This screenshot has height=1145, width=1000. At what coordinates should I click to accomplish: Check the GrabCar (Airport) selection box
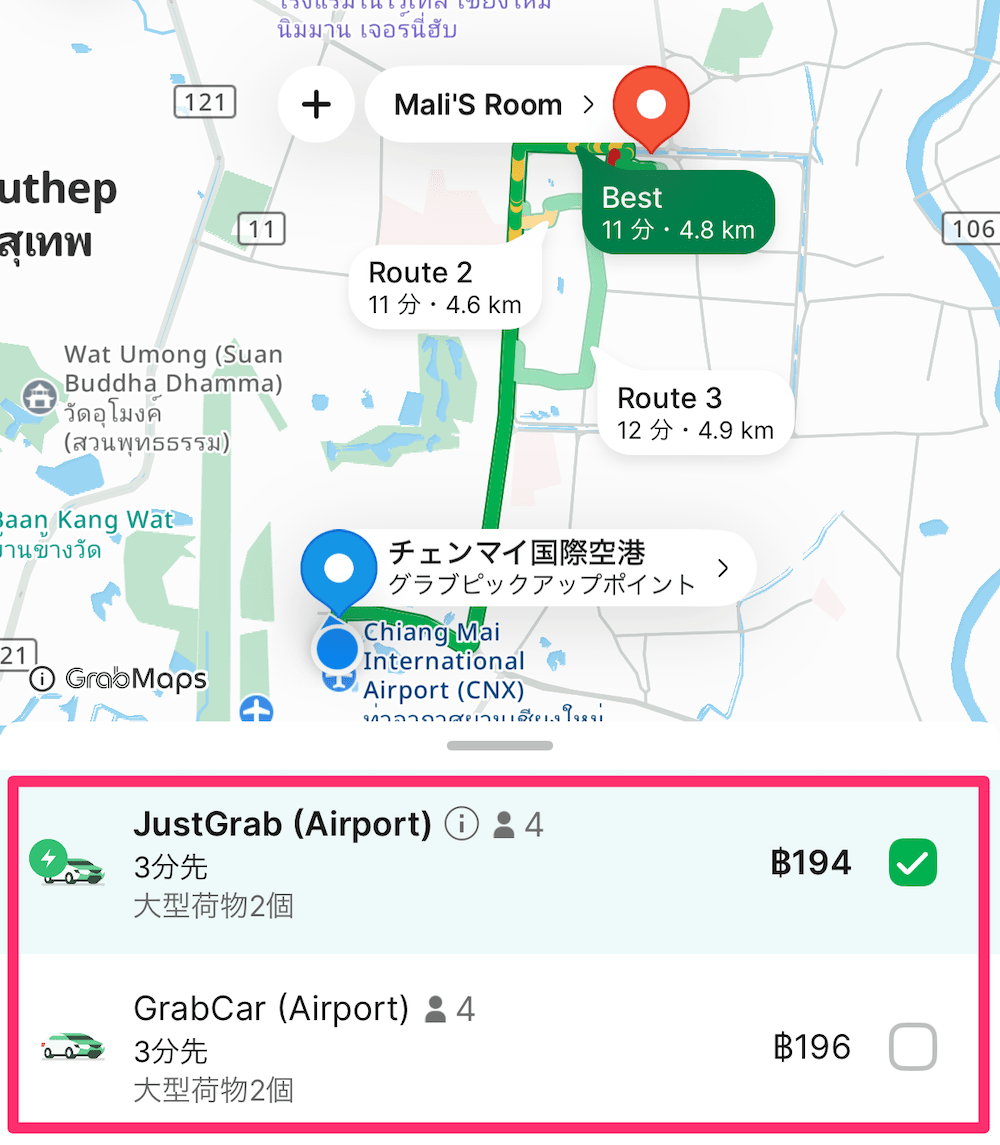(911, 1046)
